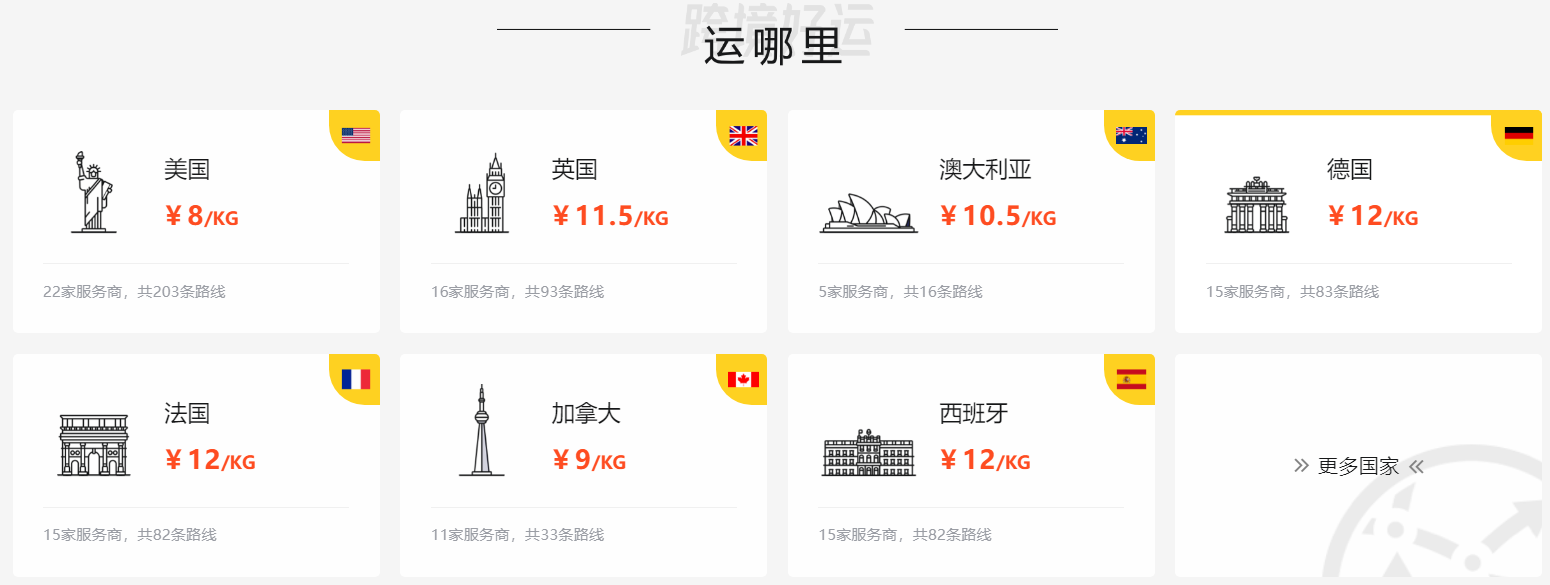Open the 英国 shipping card
Viewport: 1550px width, 585px height.
pyautogui.click(x=583, y=221)
